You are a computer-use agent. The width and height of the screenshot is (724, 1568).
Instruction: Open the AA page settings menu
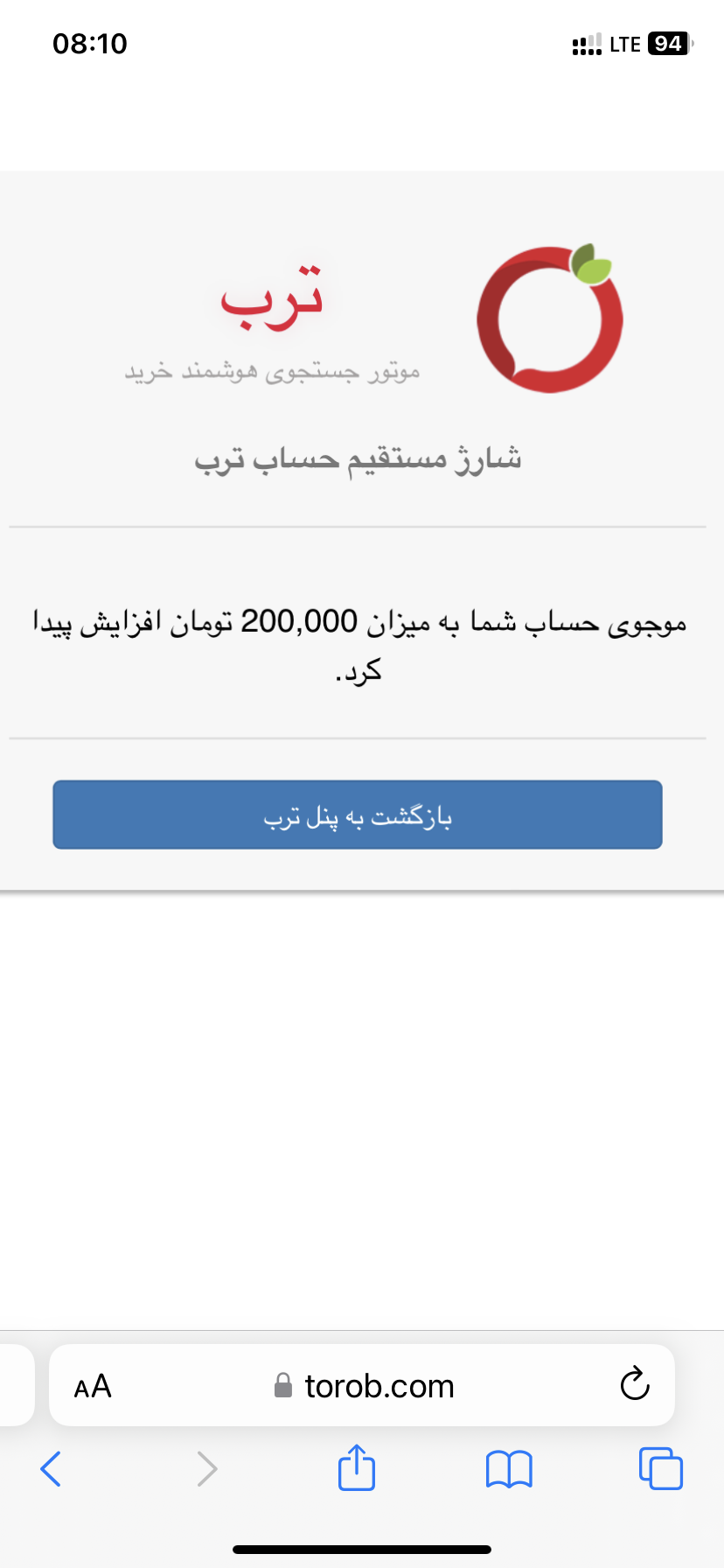[x=93, y=1386]
